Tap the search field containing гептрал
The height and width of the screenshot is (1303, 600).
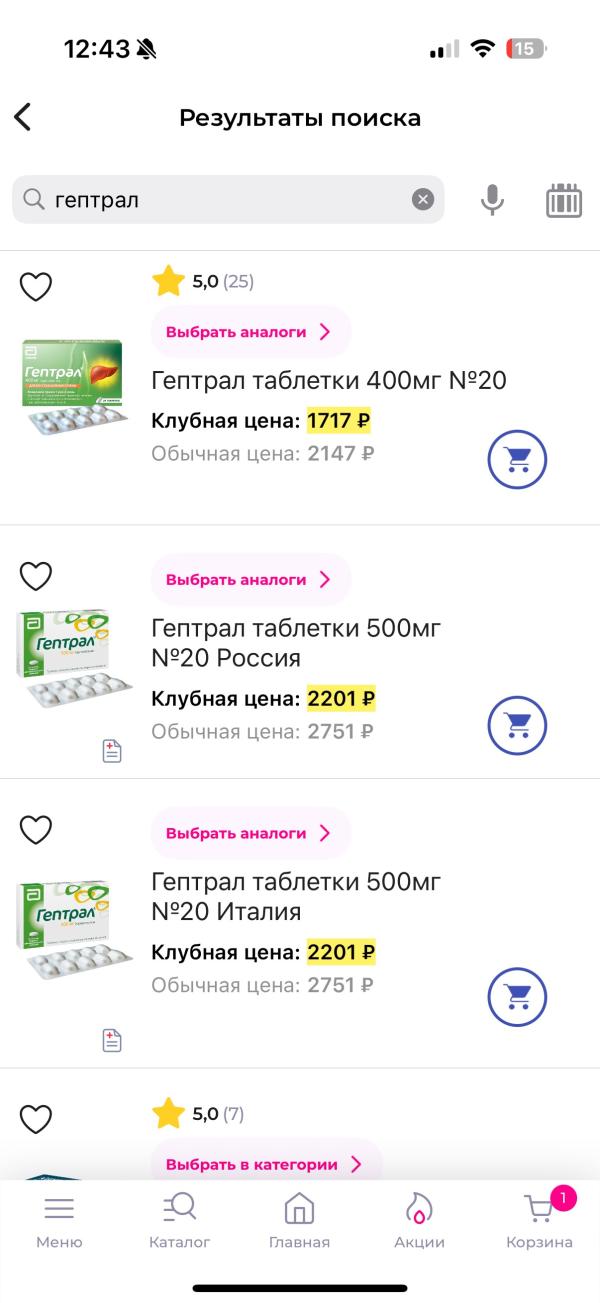(x=220, y=200)
